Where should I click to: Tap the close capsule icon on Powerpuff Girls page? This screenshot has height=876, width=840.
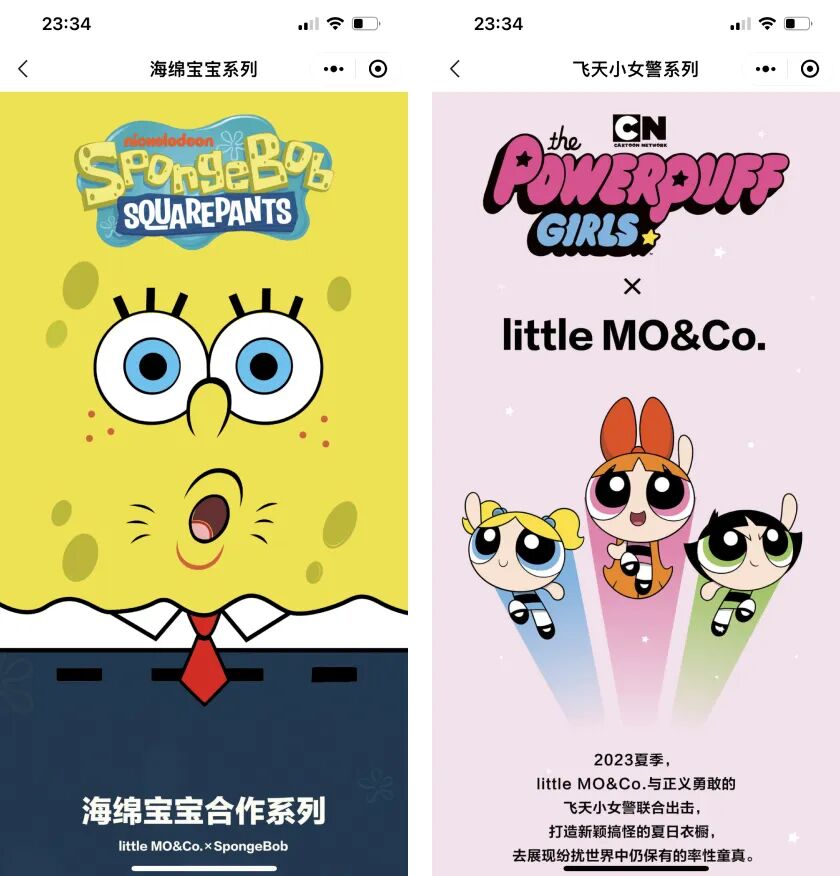click(x=812, y=69)
